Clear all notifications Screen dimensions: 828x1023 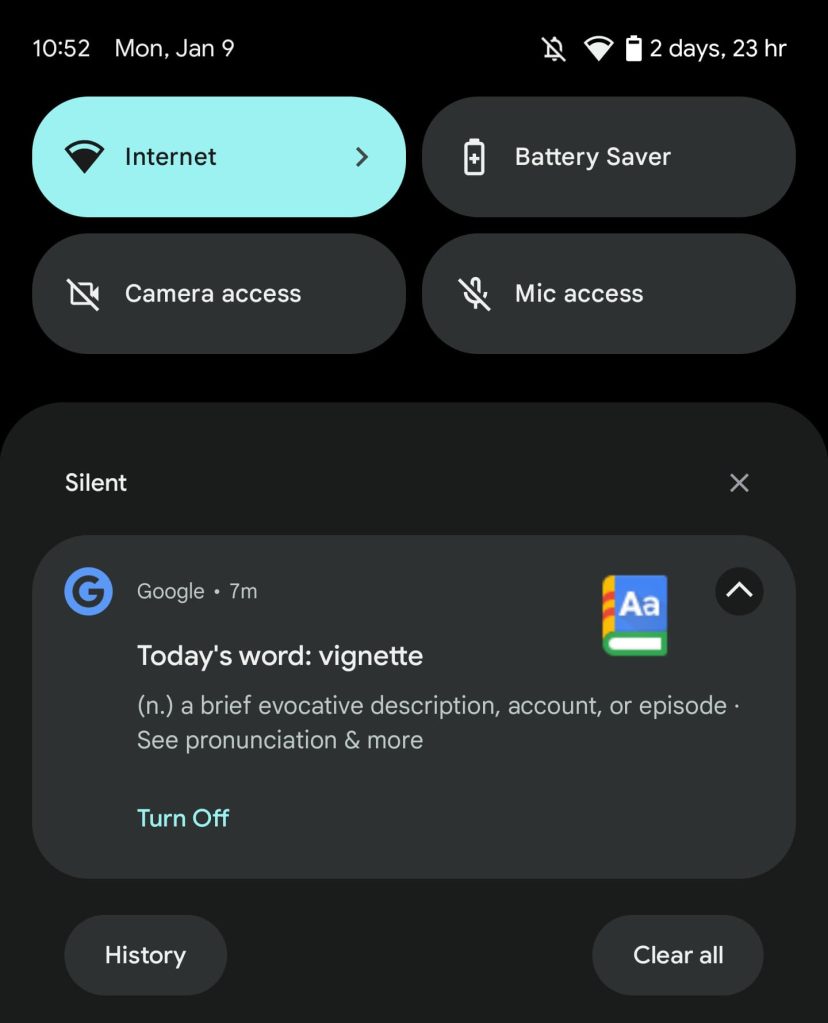pyautogui.click(x=678, y=955)
